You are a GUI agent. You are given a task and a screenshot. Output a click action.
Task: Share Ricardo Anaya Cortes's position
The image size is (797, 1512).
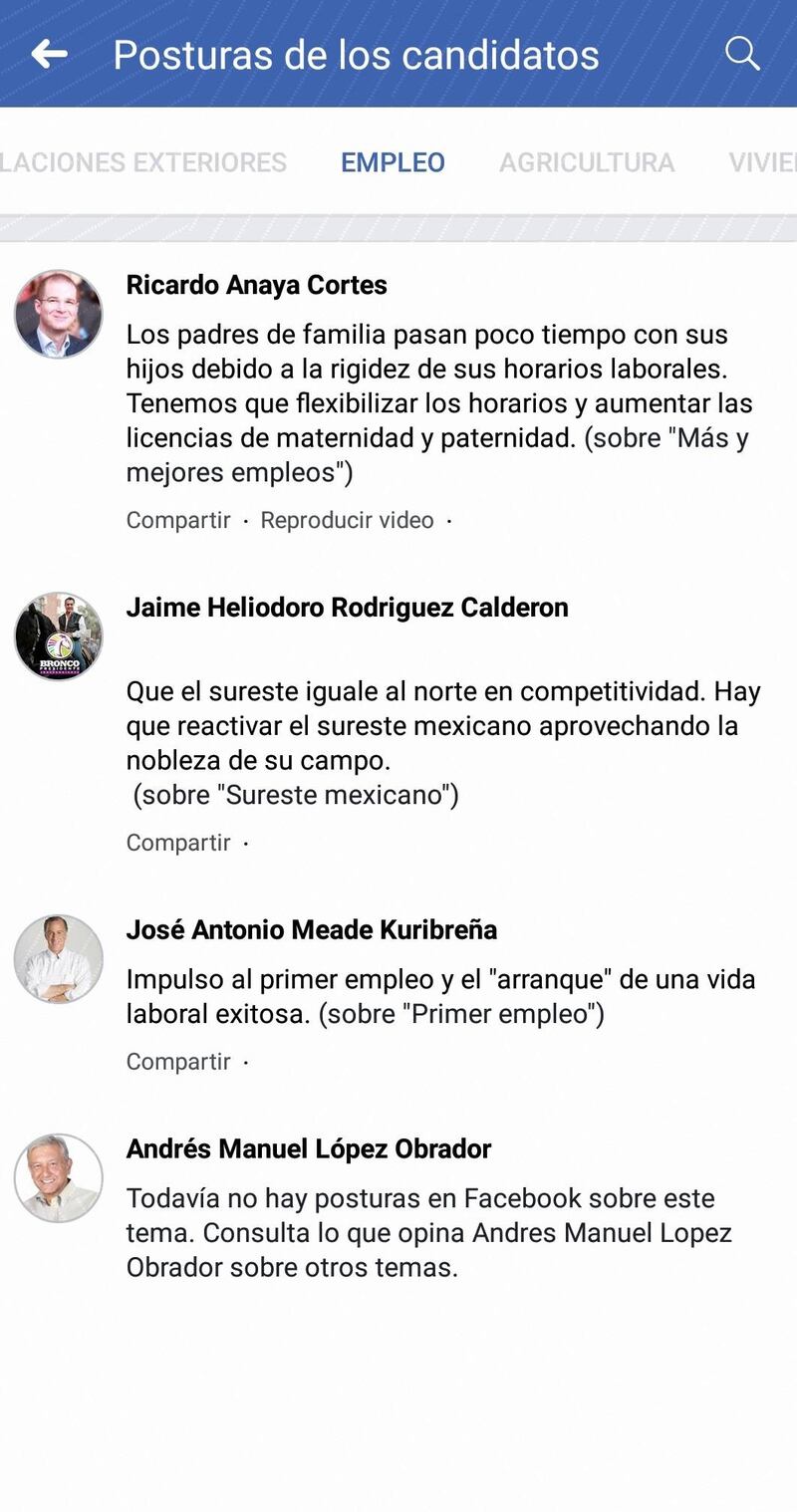pyautogui.click(x=178, y=520)
